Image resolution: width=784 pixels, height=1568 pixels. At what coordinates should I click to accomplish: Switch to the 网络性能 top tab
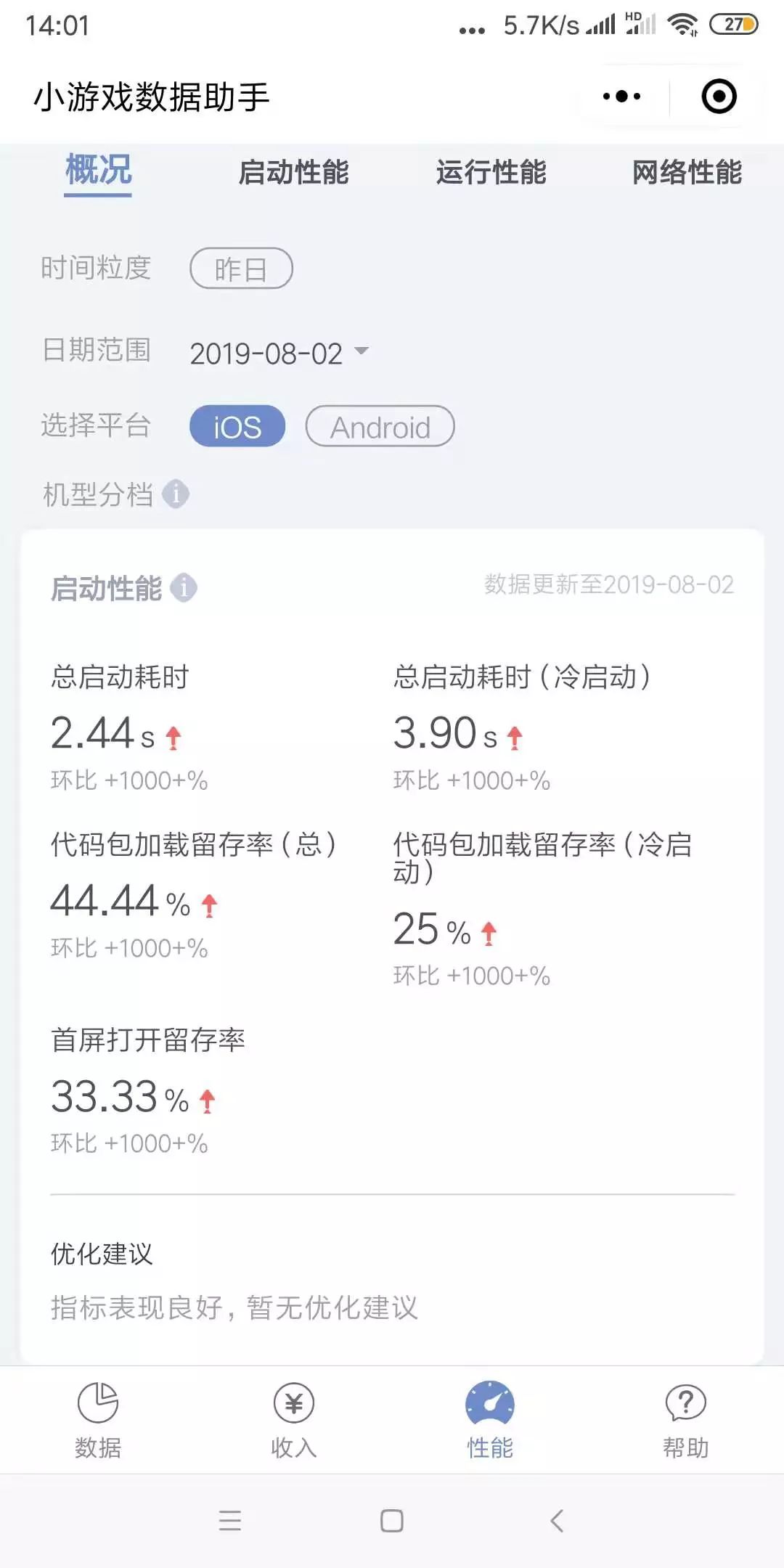(687, 173)
